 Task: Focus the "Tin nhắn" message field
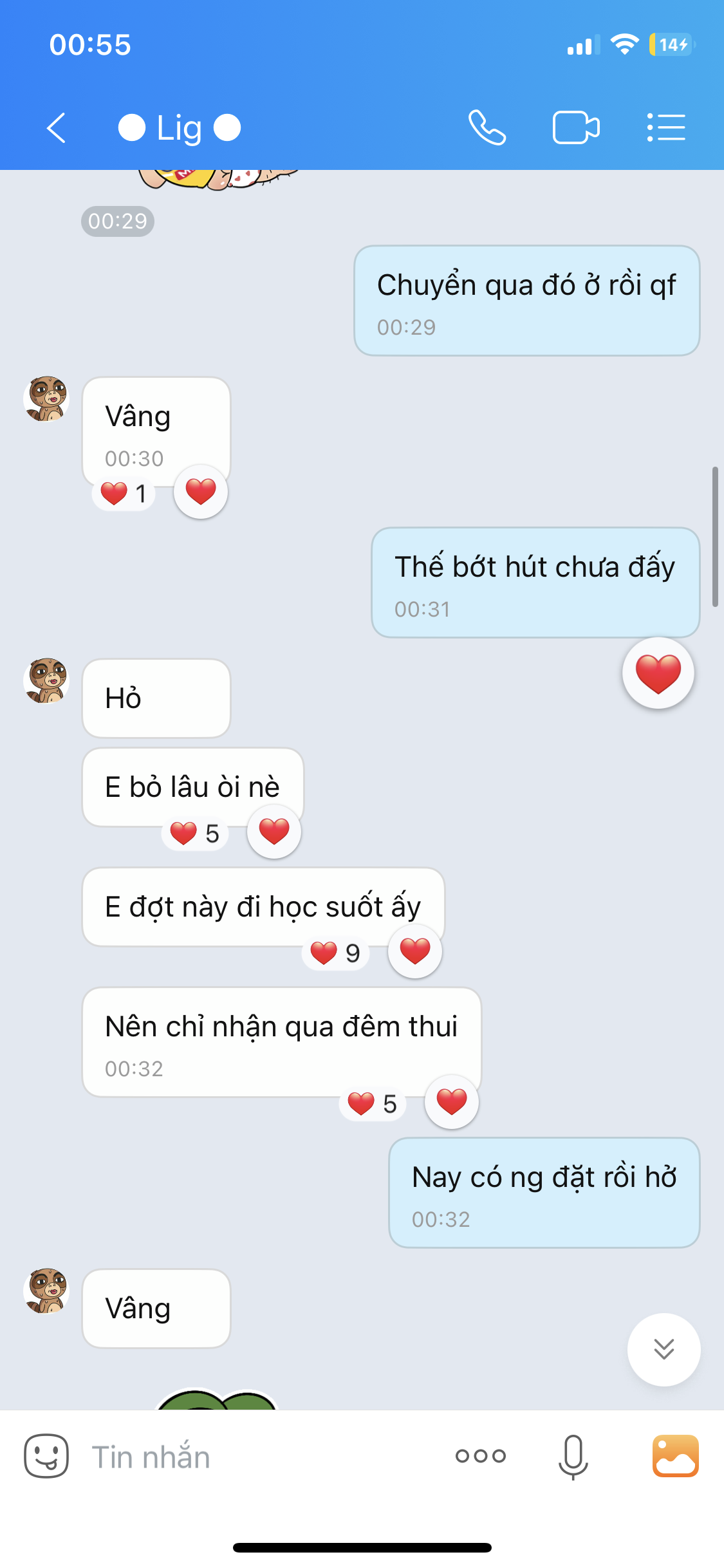click(x=257, y=1457)
